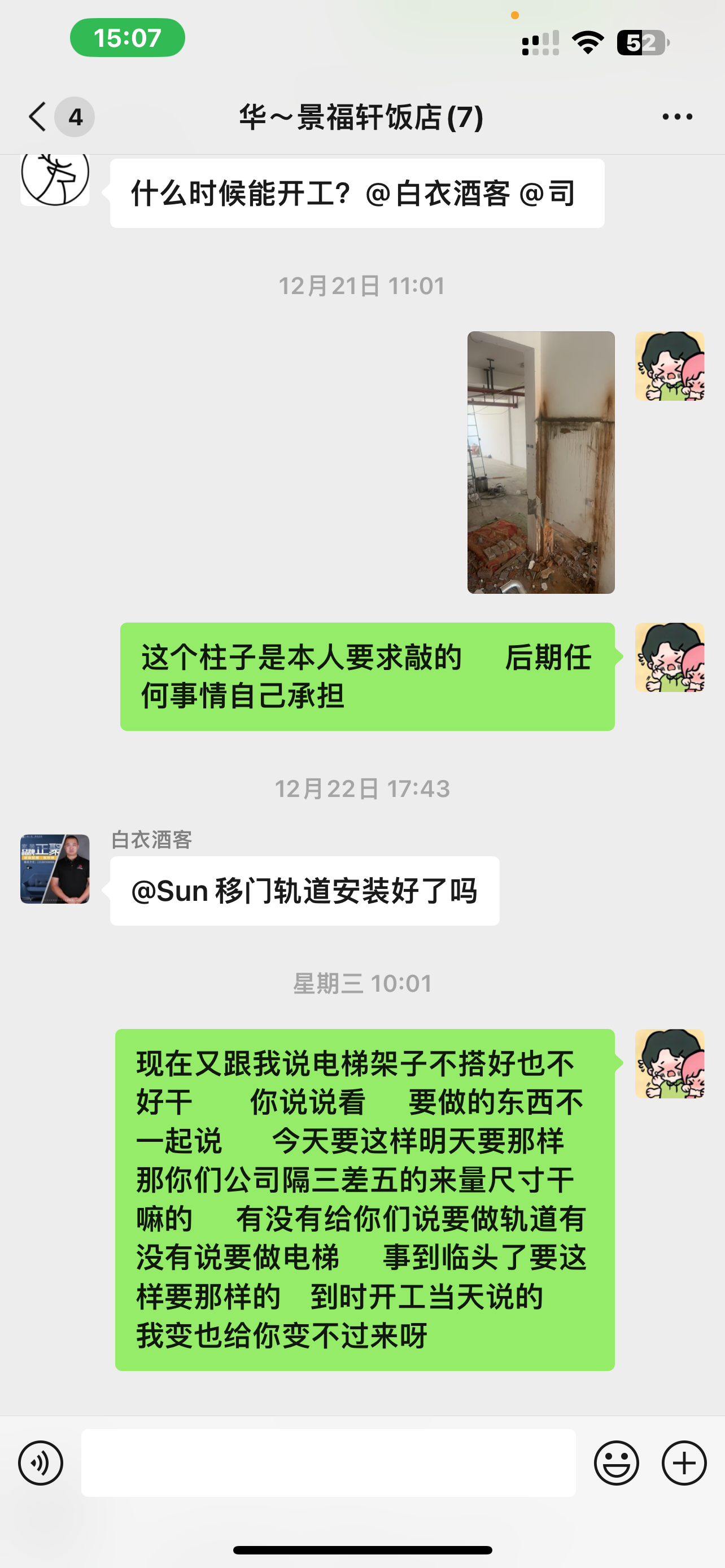Image resolution: width=725 pixels, height=1568 pixels.
Task: Open the emoji sticker panel
Action: (x=616, y=1462)
